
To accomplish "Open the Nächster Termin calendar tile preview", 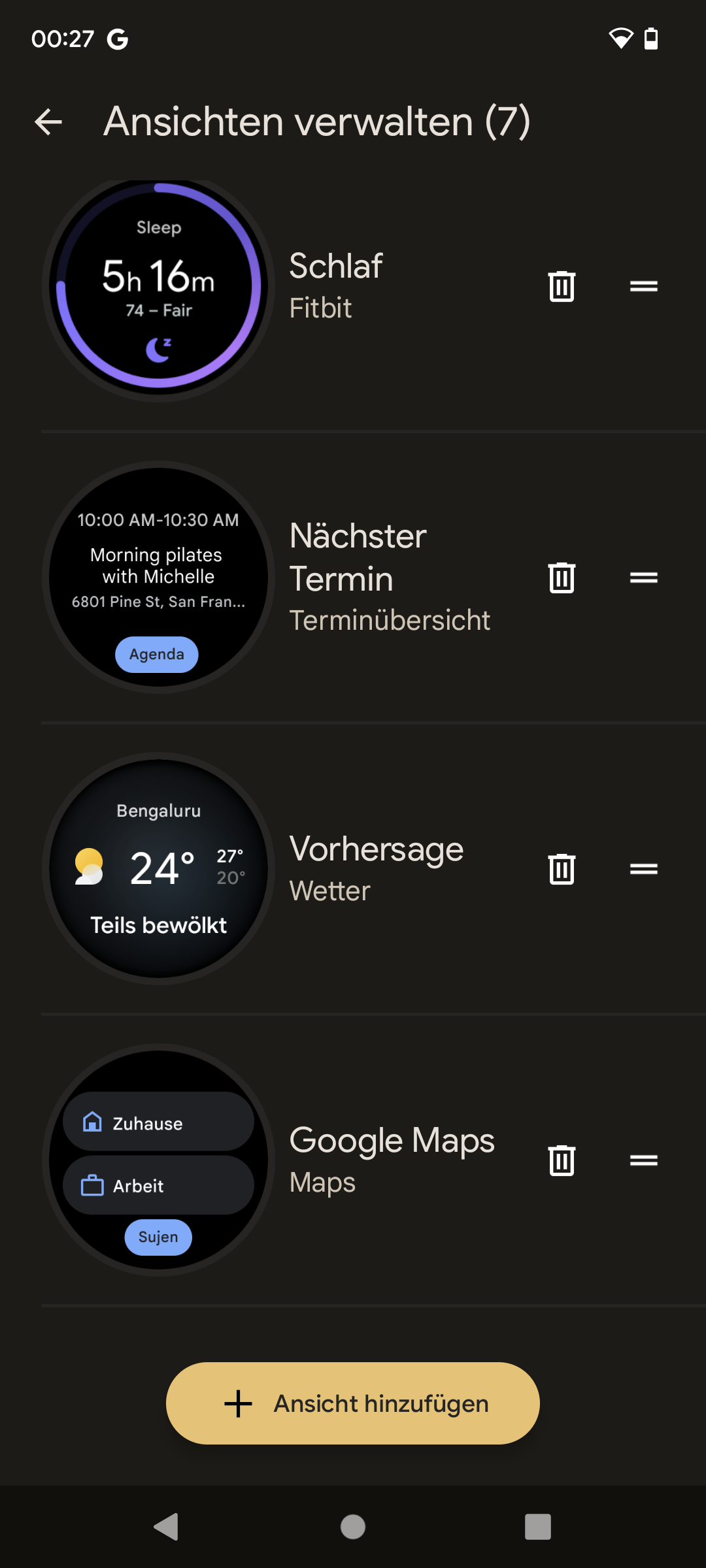I will [159, 578].
